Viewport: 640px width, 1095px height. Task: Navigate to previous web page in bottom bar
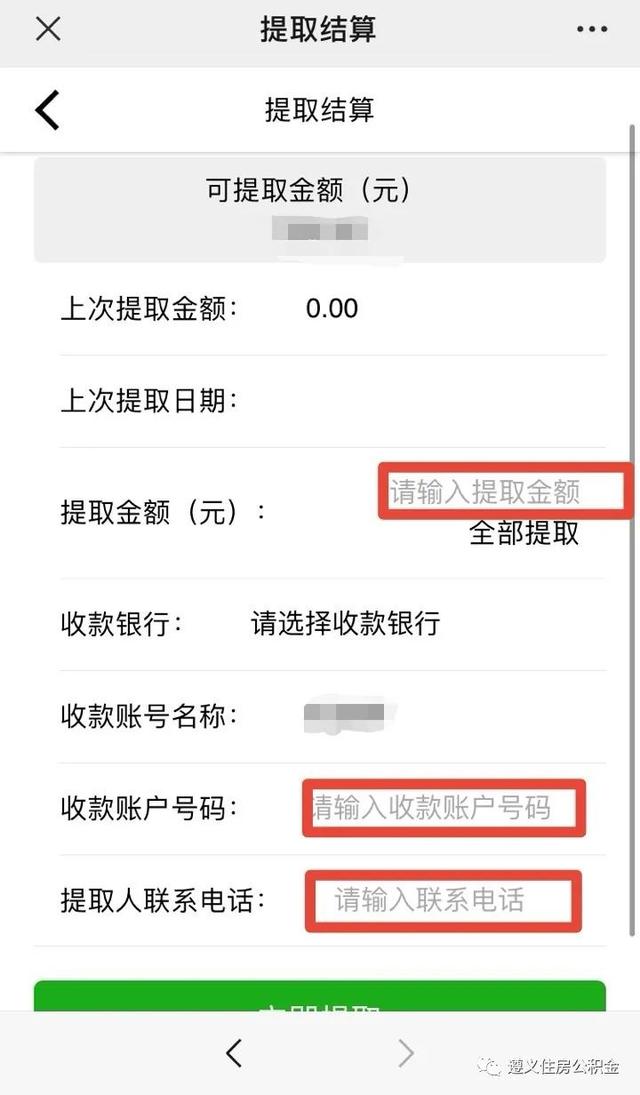pos(234,1052)
